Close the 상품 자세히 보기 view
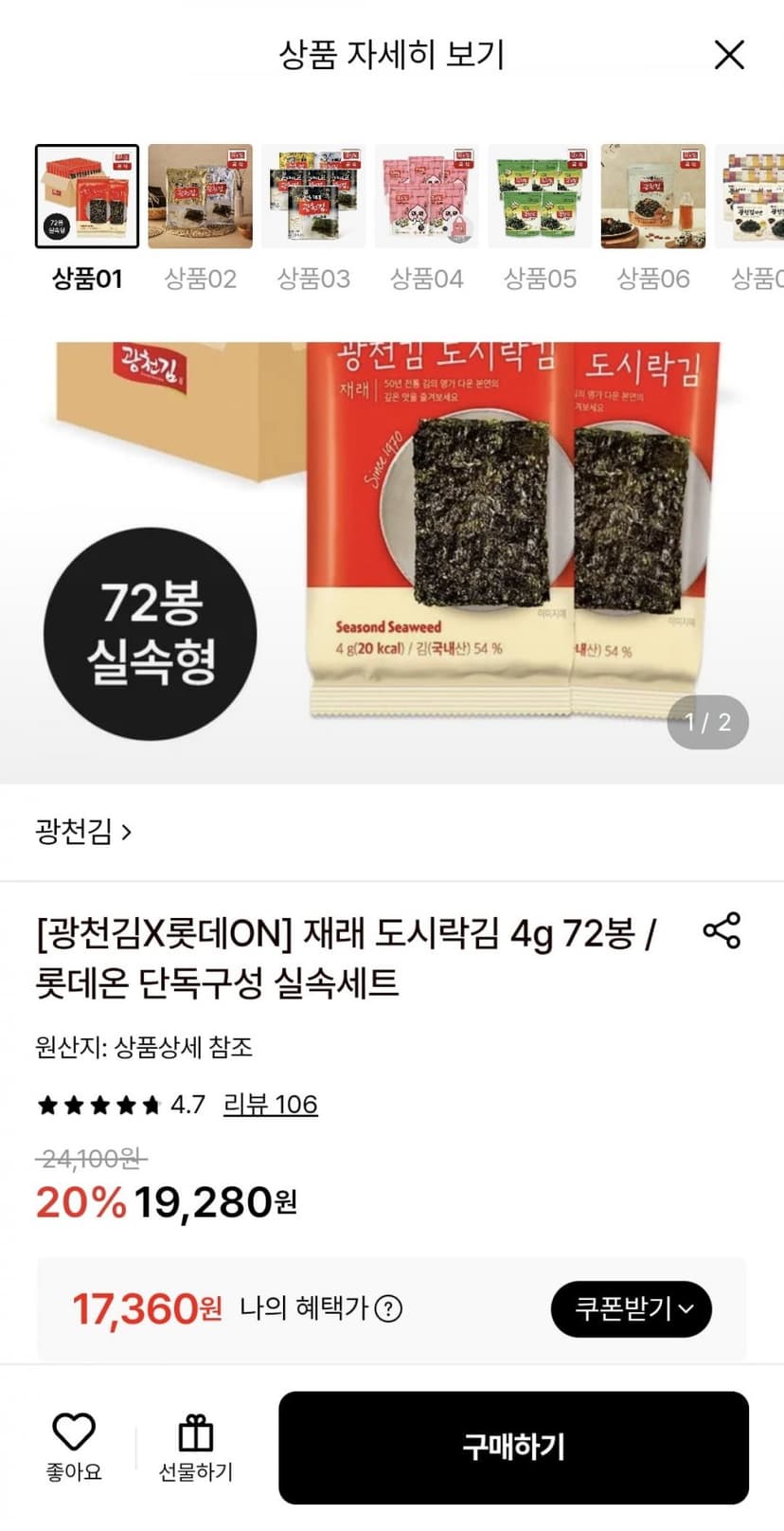 tap(729, 55)
